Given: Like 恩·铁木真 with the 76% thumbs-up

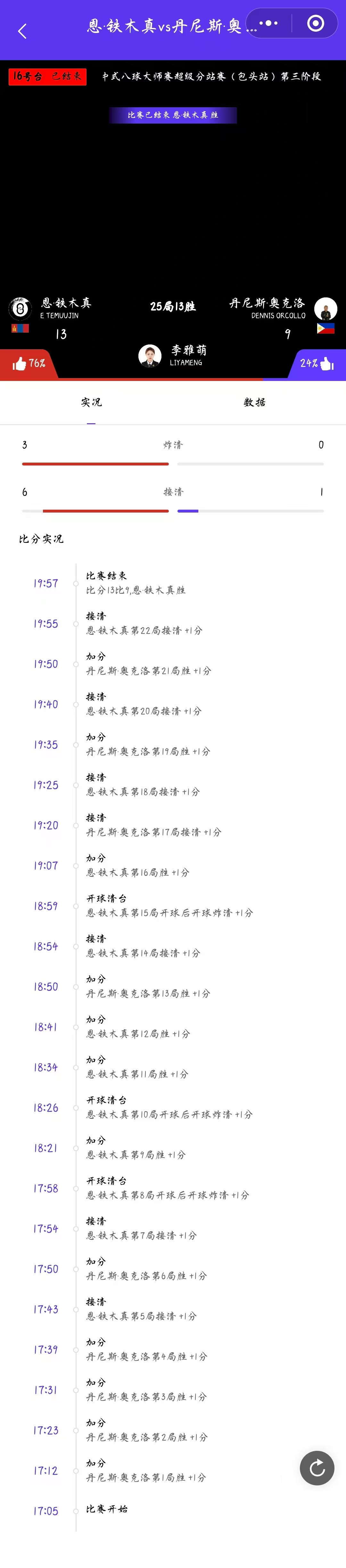Looking at the screenshot, I should click(28, 363).
